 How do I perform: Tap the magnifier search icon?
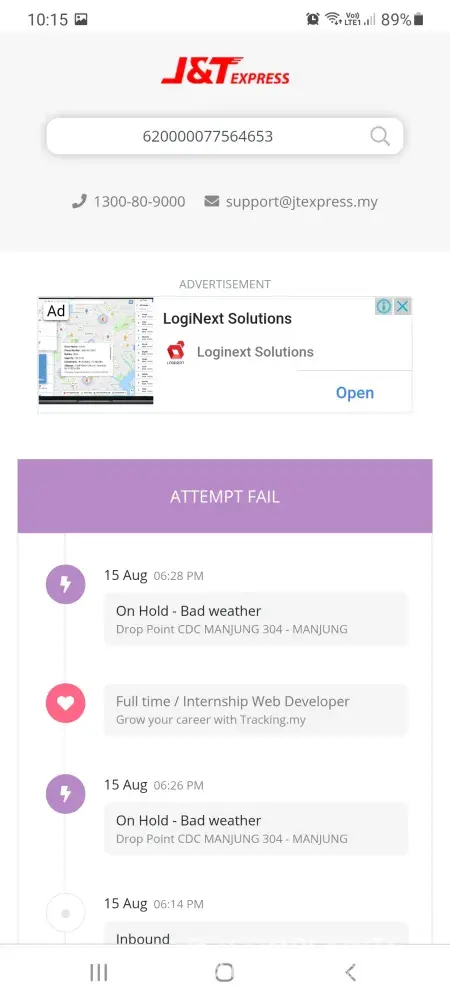380,136
